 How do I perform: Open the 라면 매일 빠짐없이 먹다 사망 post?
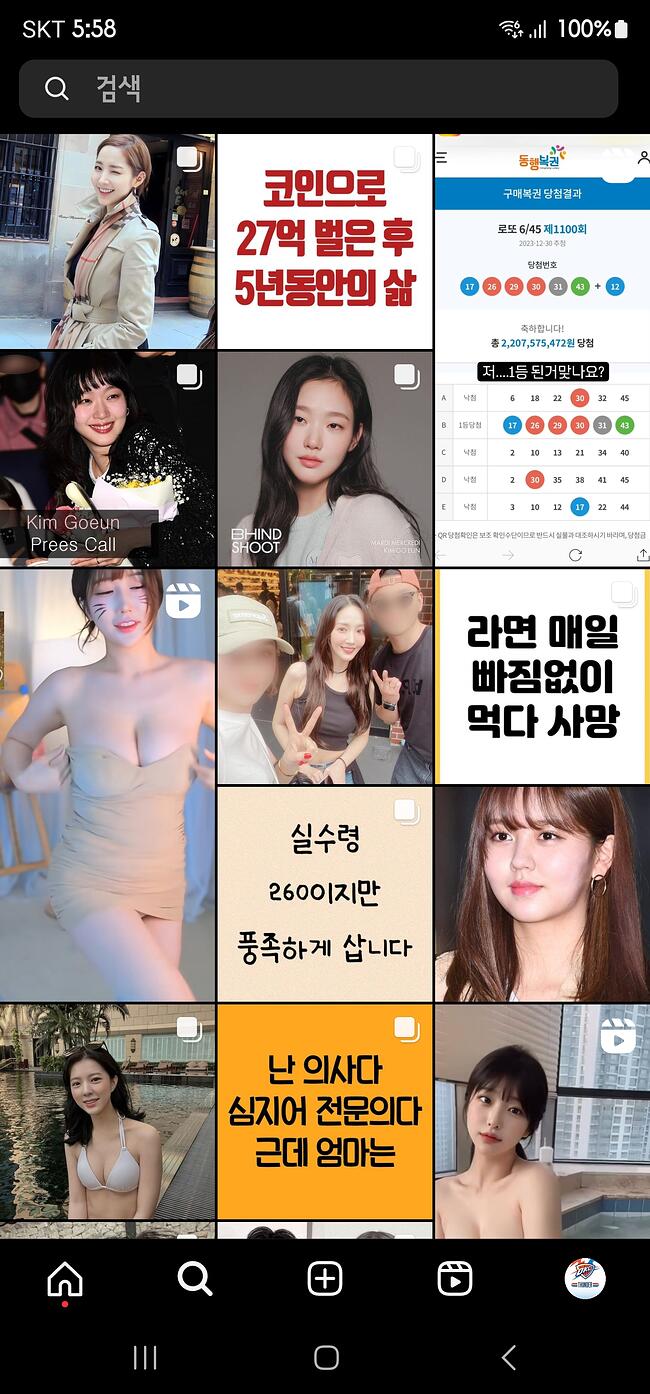click(x=542, y=677)
